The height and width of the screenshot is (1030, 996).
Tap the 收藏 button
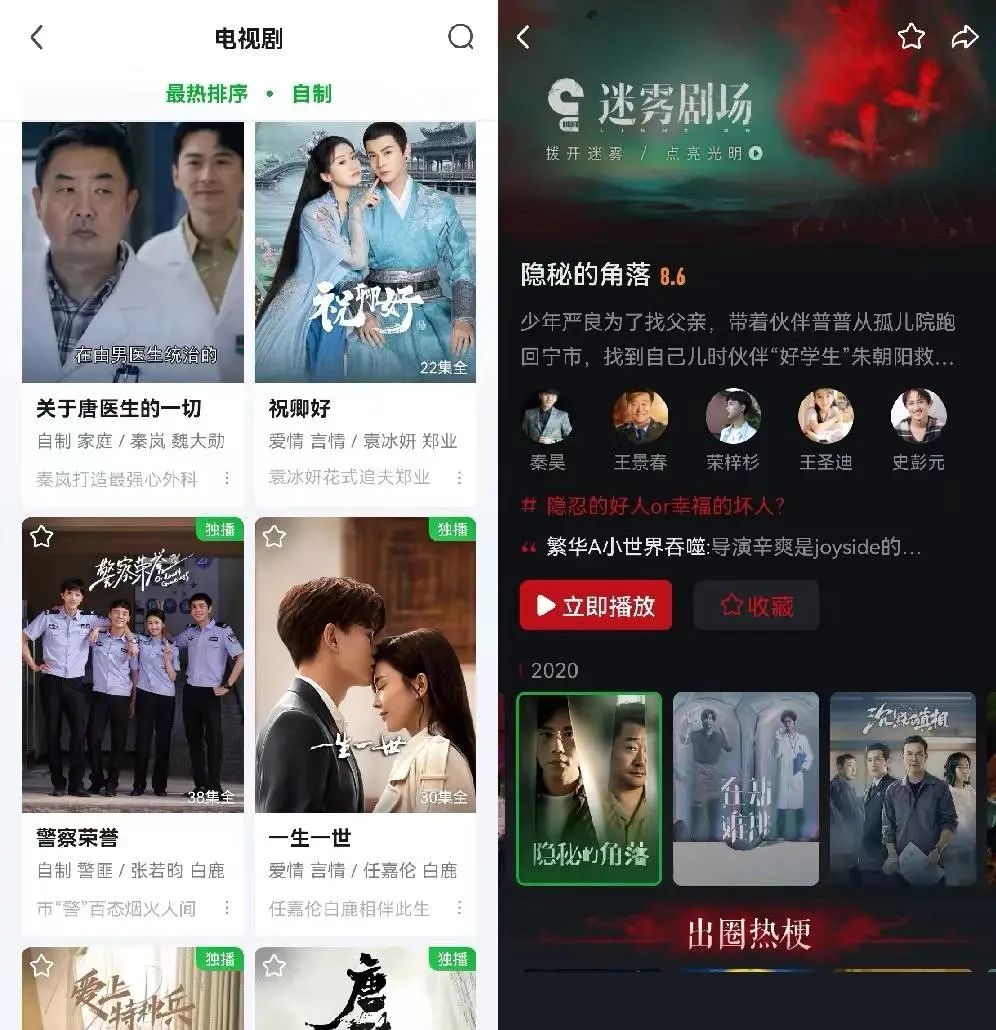tap(756, 606)
